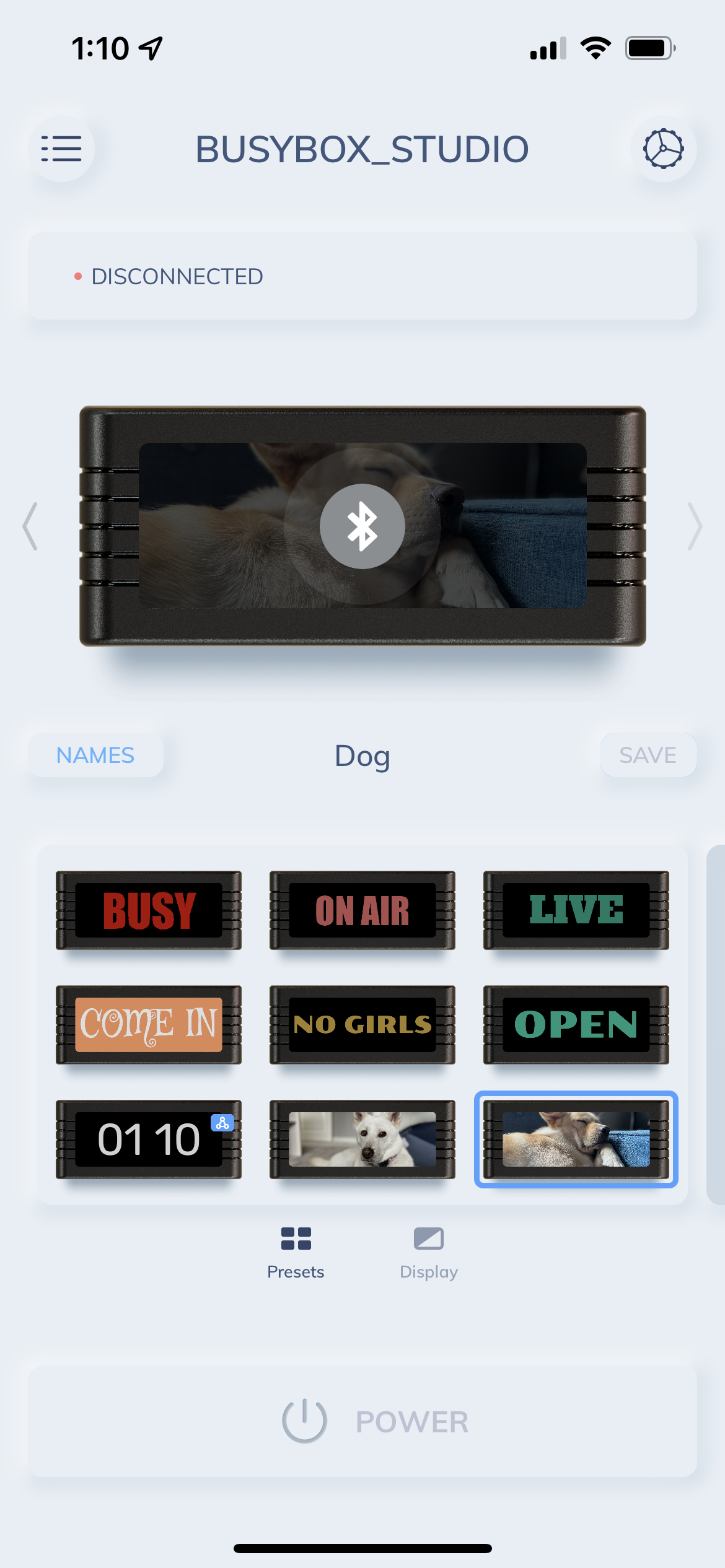Image resolution: width=725 pixels, height=1568 pixels.
Task: Choose the OPEN preset
Action: (576, 1024)
